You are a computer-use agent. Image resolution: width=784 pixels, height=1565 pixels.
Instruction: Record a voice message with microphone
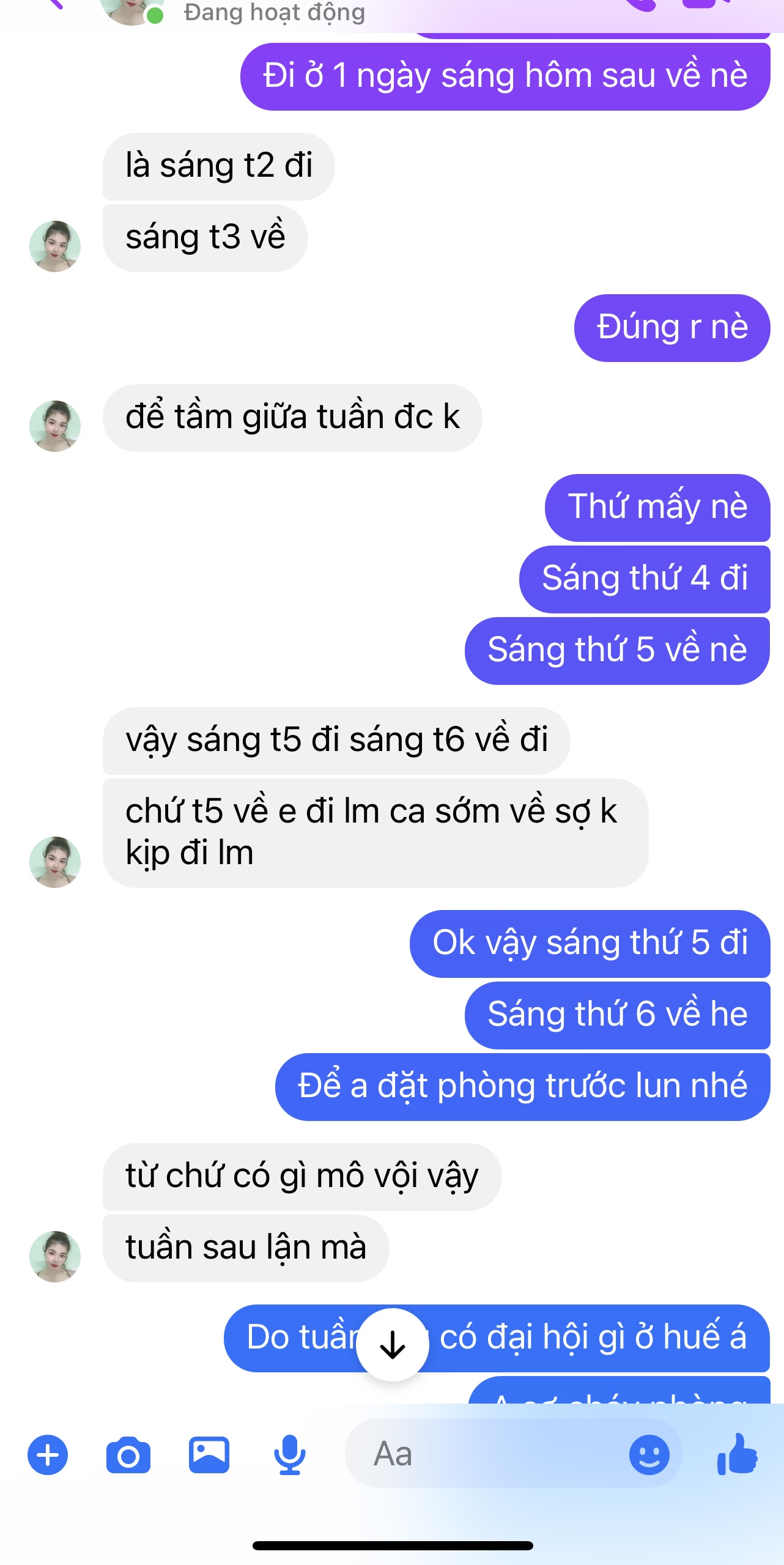tap(289, 1454)
